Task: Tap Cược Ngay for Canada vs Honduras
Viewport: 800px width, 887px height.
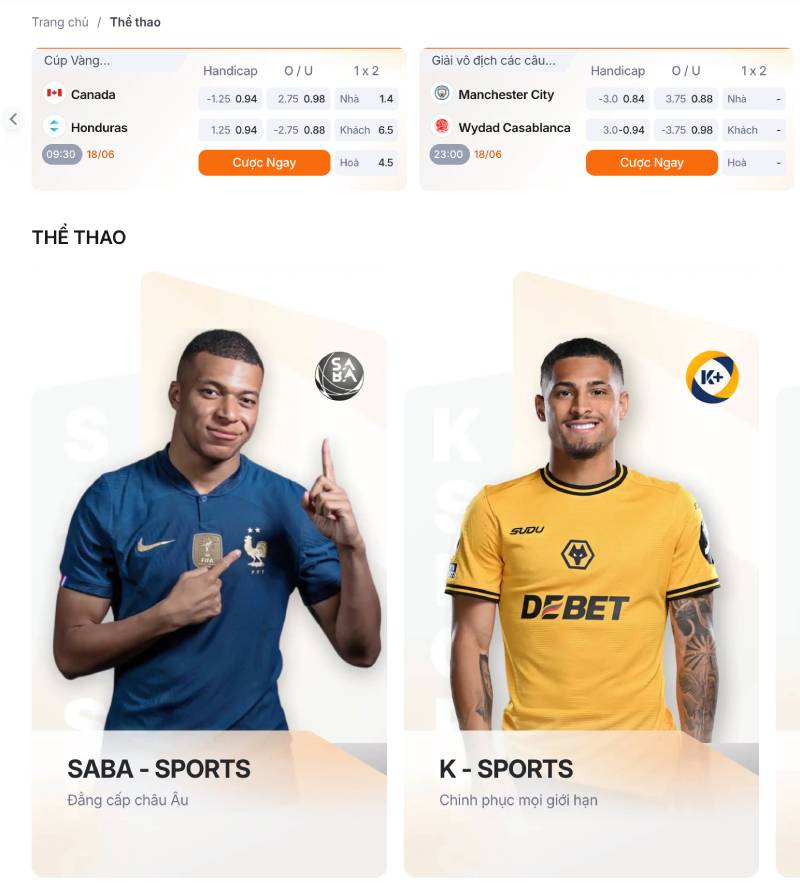Action: 264,163
